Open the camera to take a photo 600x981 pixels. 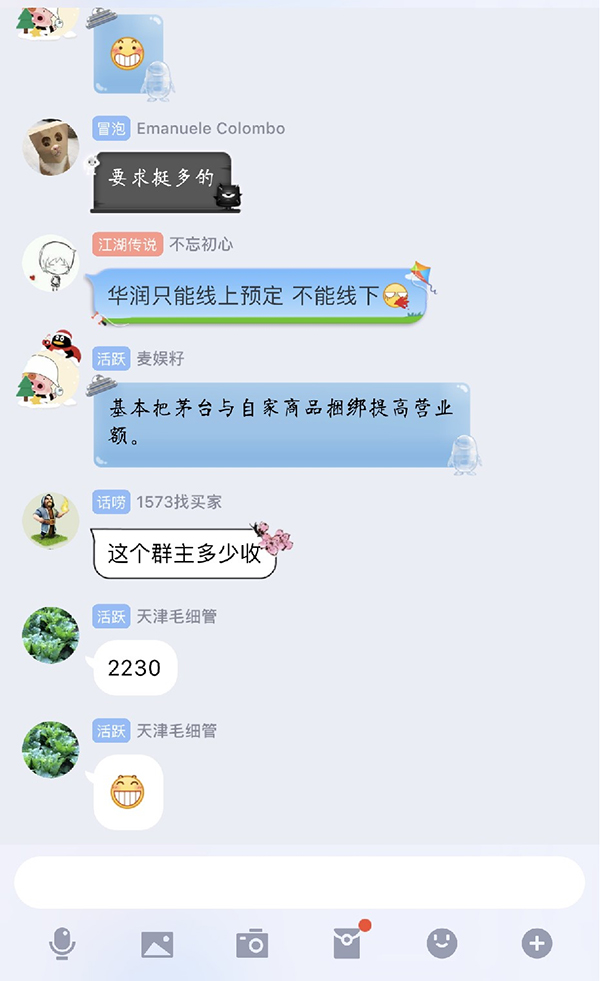252,943
